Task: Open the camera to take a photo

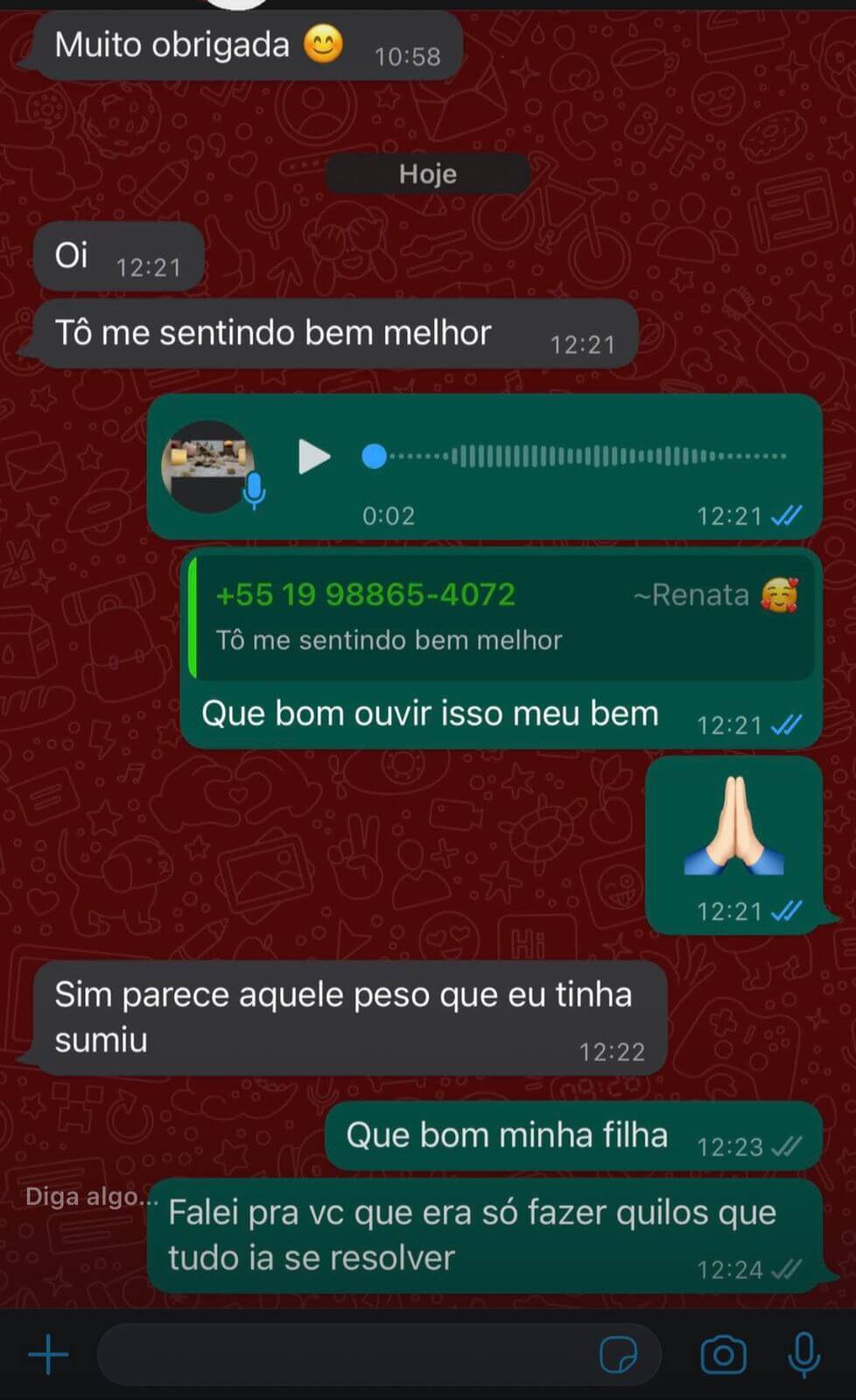Action: point(723,1355)
